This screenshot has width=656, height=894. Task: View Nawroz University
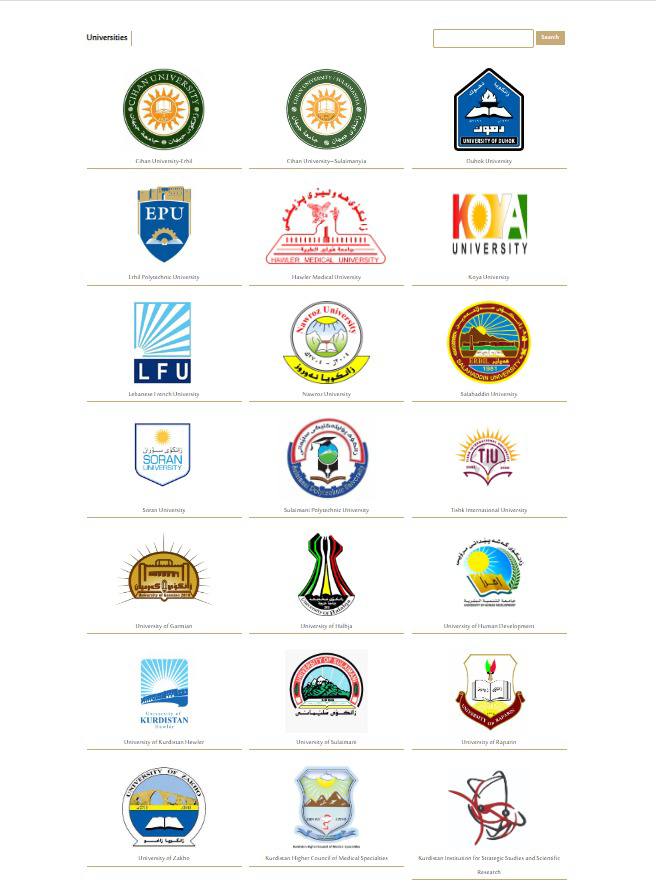(x=326, y=343)
